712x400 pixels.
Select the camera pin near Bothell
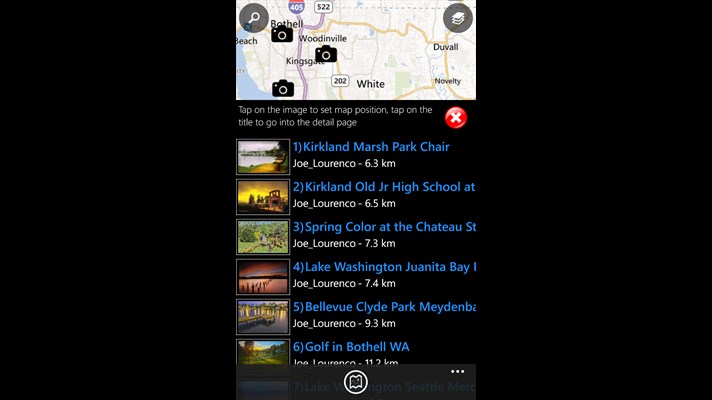coord(282,34)
